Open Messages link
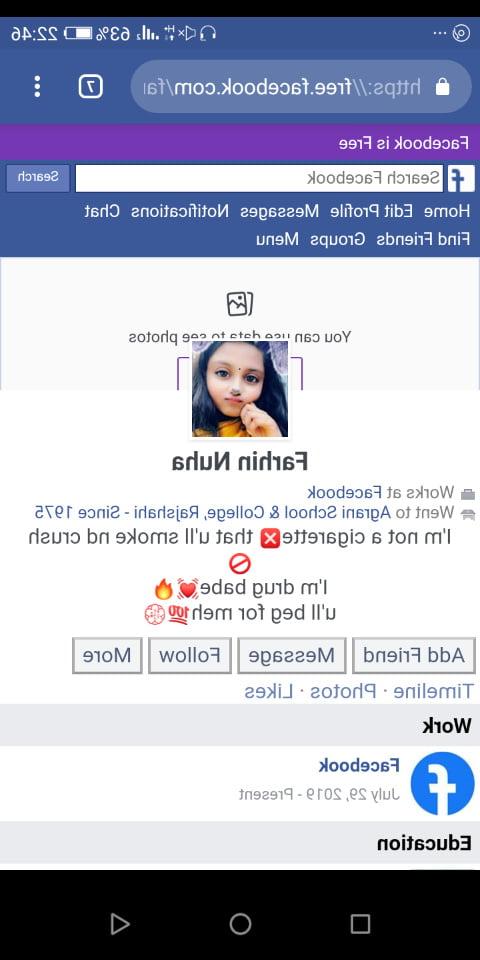Image resolution: width=480 pixels, height=960 pixels. pos(279,212)
